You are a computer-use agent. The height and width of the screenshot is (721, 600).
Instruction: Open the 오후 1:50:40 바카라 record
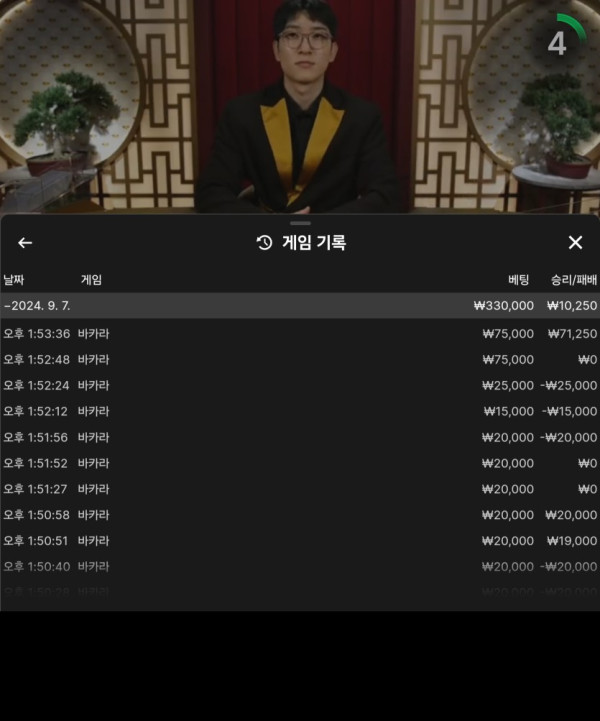300,567
